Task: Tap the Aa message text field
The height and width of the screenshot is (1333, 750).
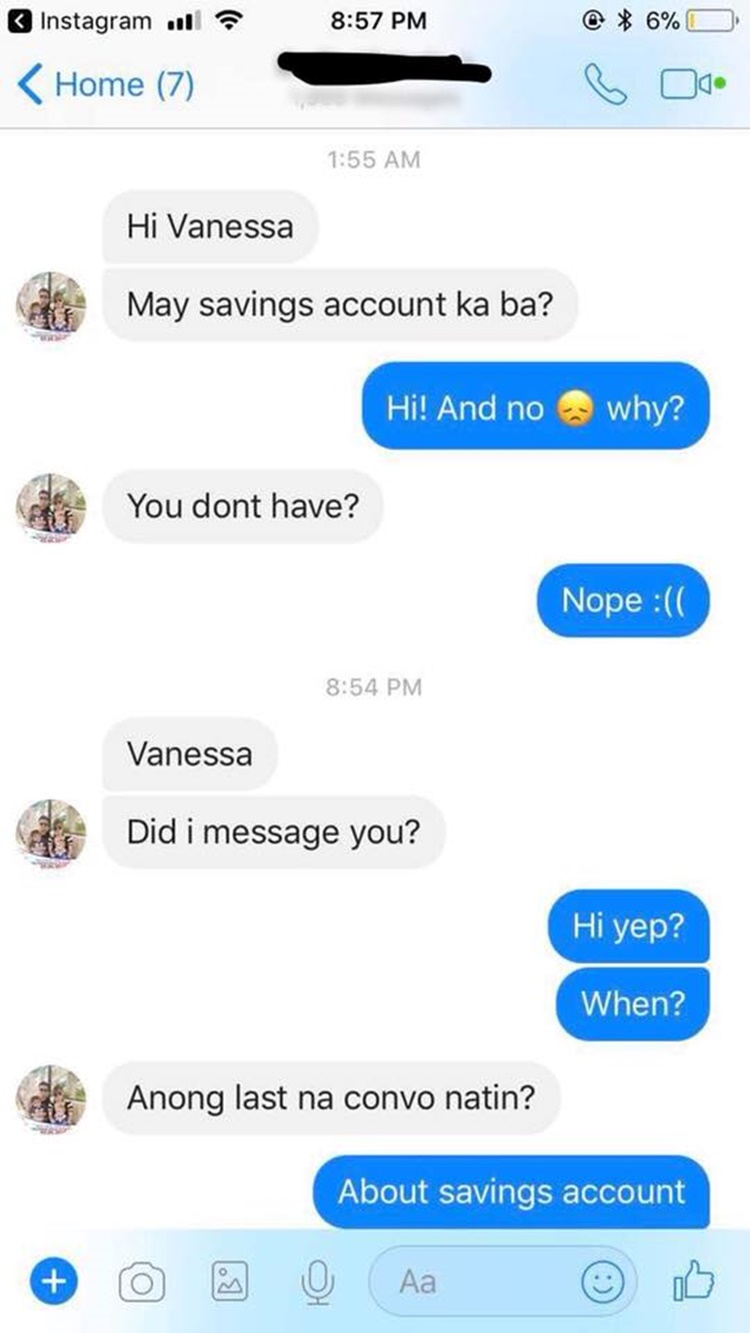Action: pos(470,1281)
